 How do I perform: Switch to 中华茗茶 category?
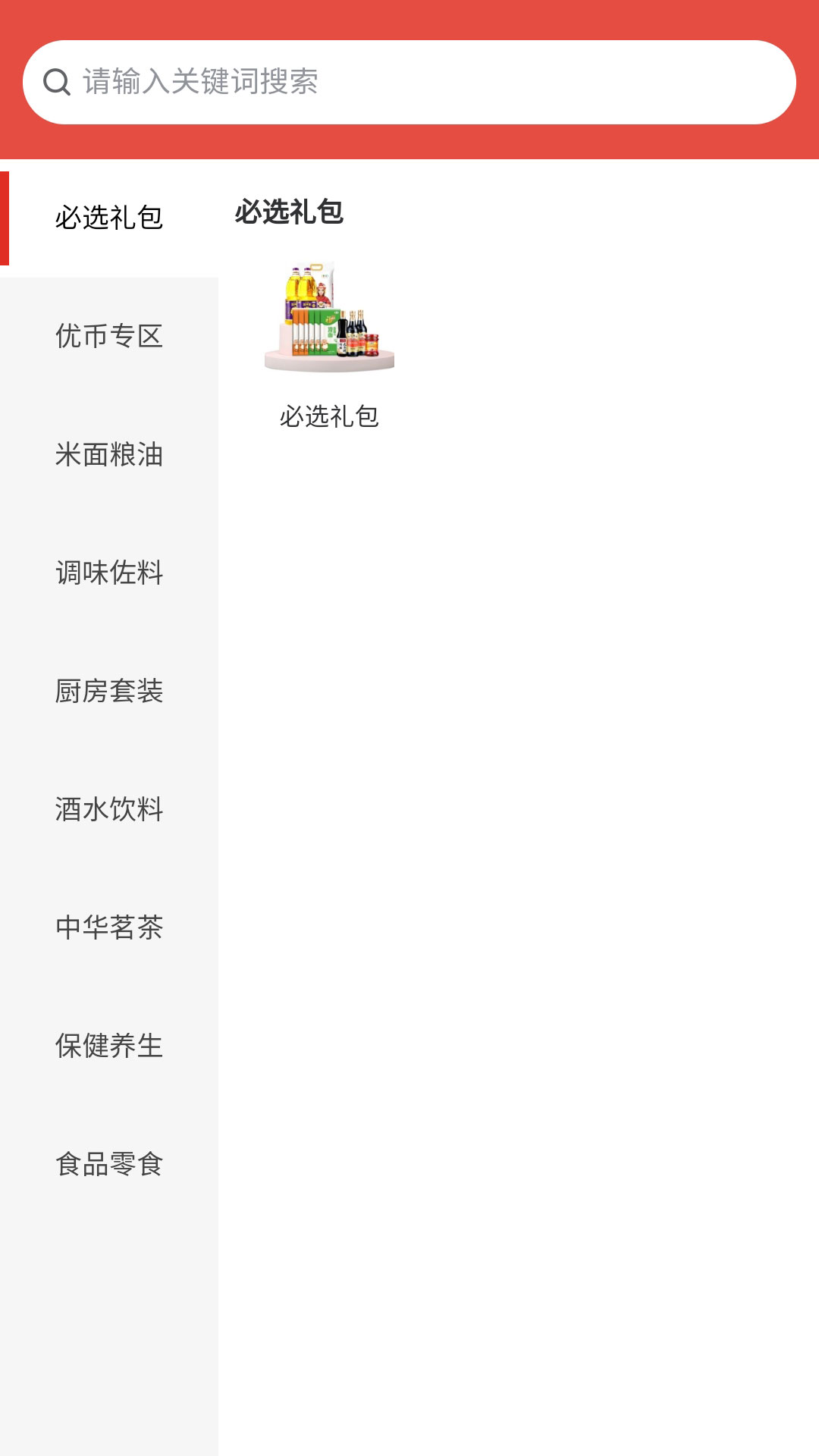109,927
